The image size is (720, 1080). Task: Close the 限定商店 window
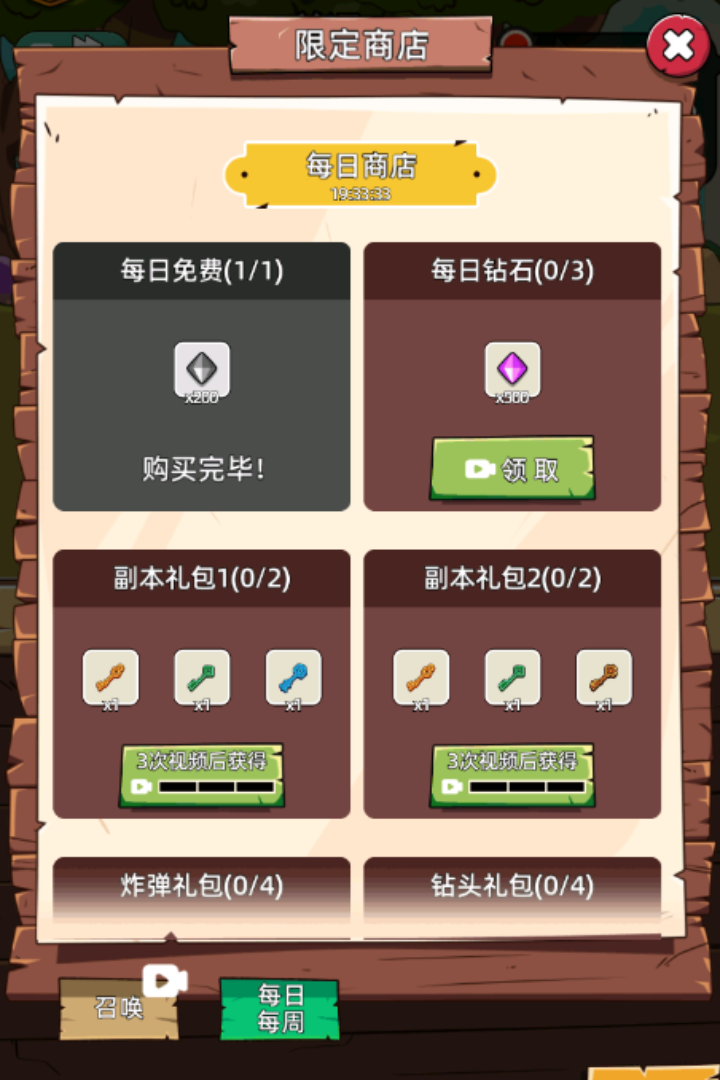click(677, 44)
